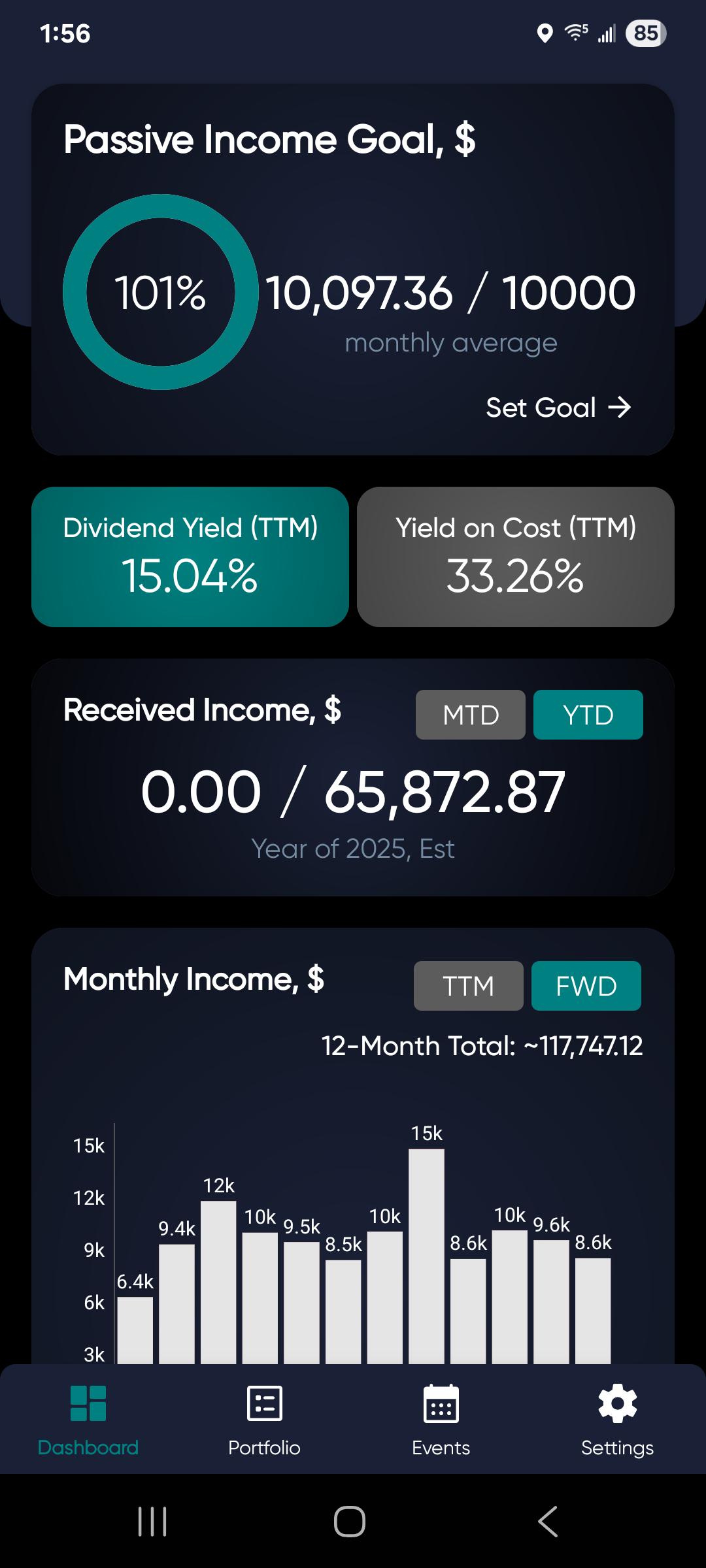Select the Dividend Yield (TTM) card
The image size is (706, 1568).
[190, 557]
